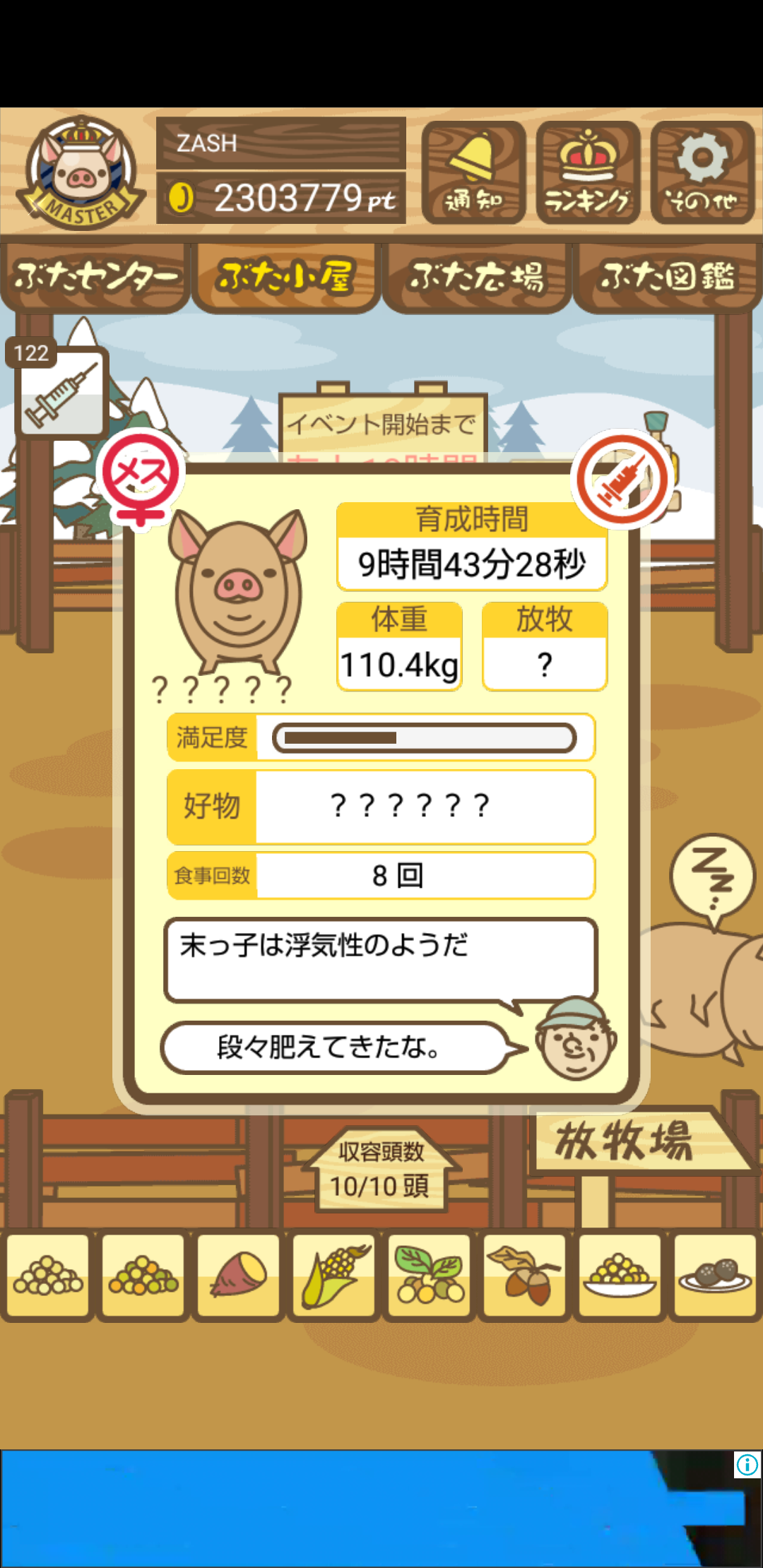
Task: Open the ランキング crown button
Action: click(588, 172)
